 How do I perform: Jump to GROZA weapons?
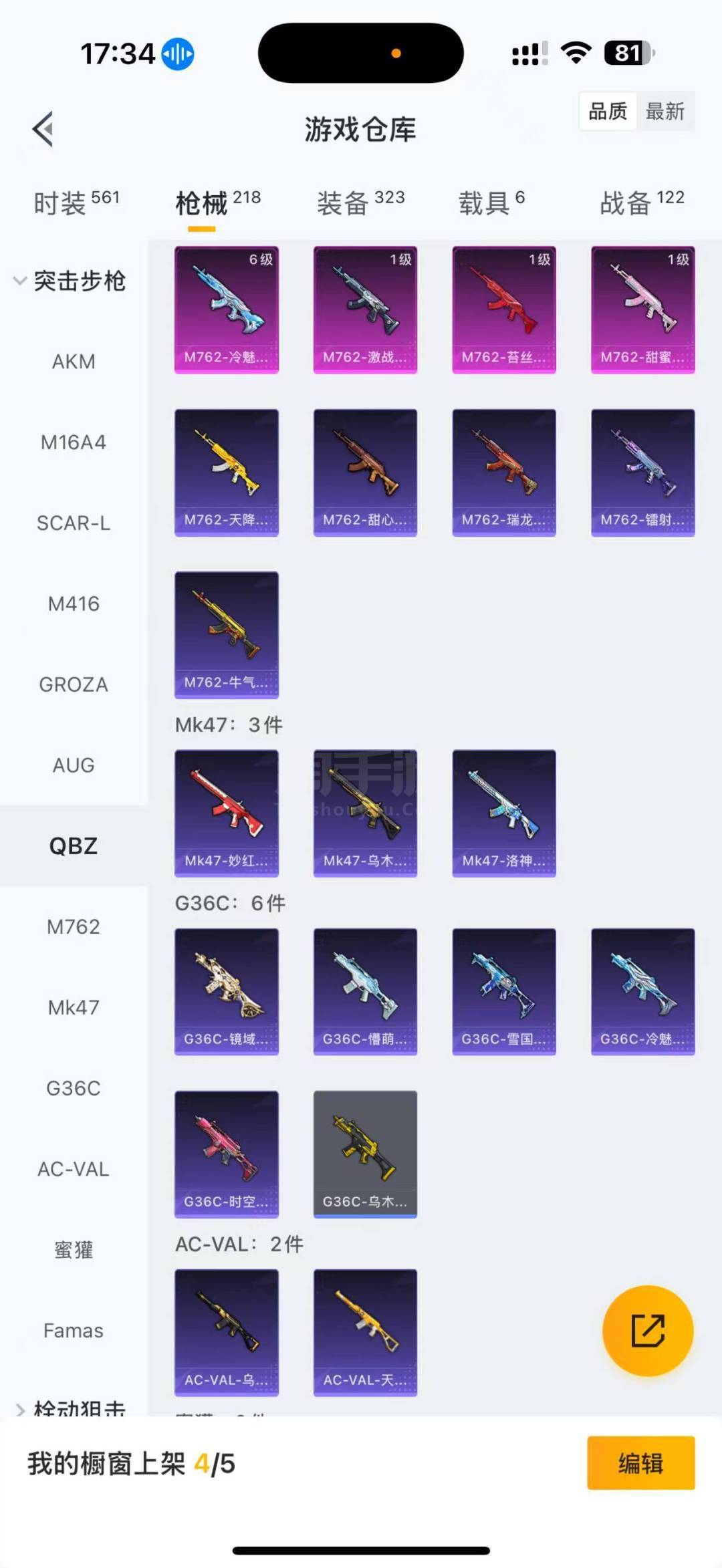pos(74,684)
